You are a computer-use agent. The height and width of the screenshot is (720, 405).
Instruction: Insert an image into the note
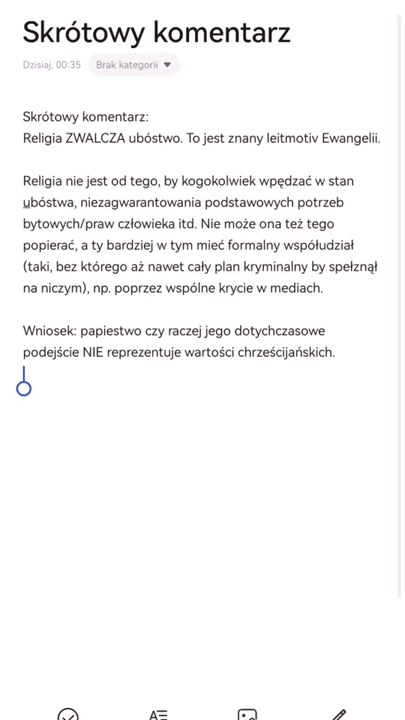(248, 714)
